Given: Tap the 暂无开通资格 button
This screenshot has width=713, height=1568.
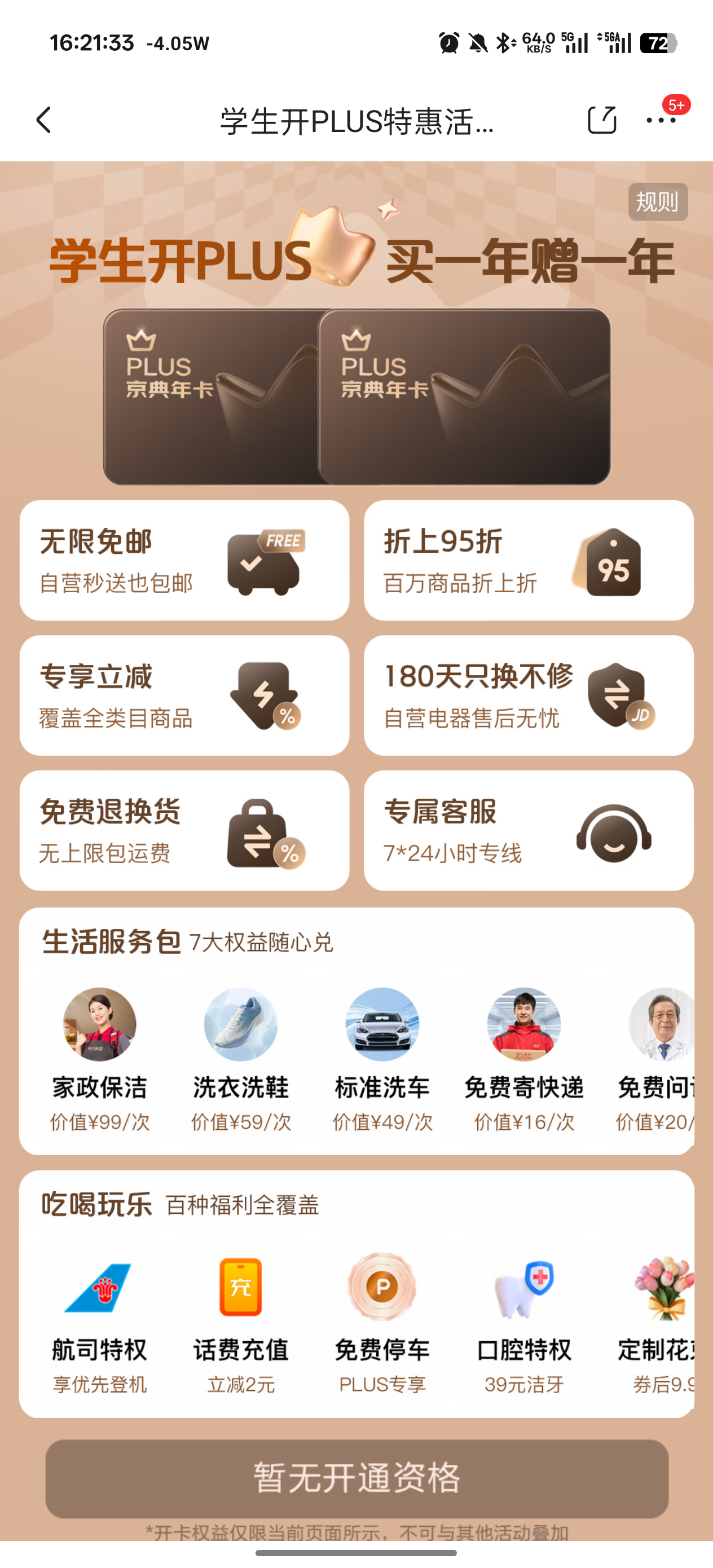Looking at the screenshot, I should coord(357,1478).
